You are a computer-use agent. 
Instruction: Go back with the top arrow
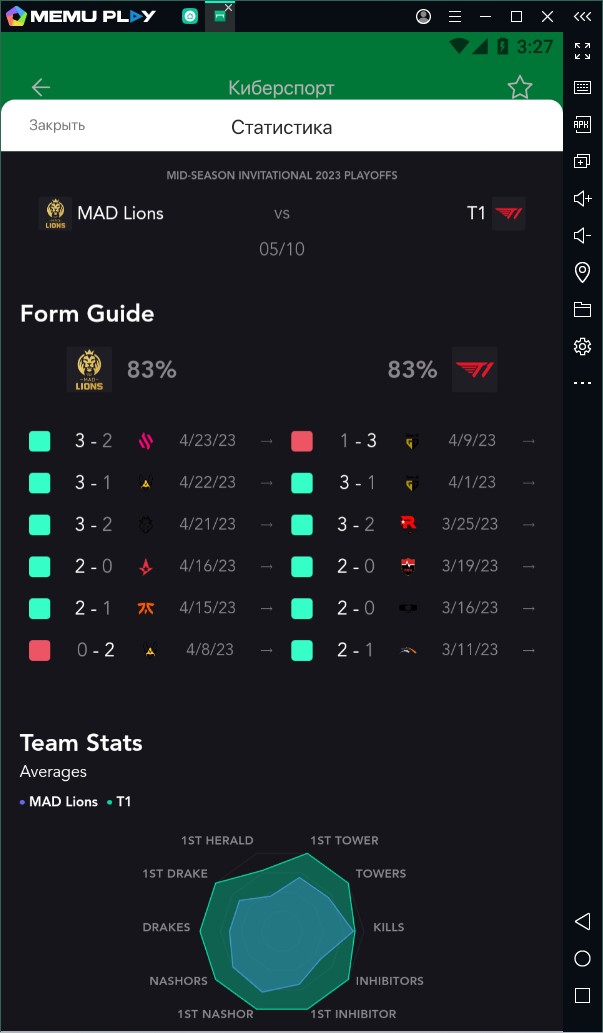[41, 88]
